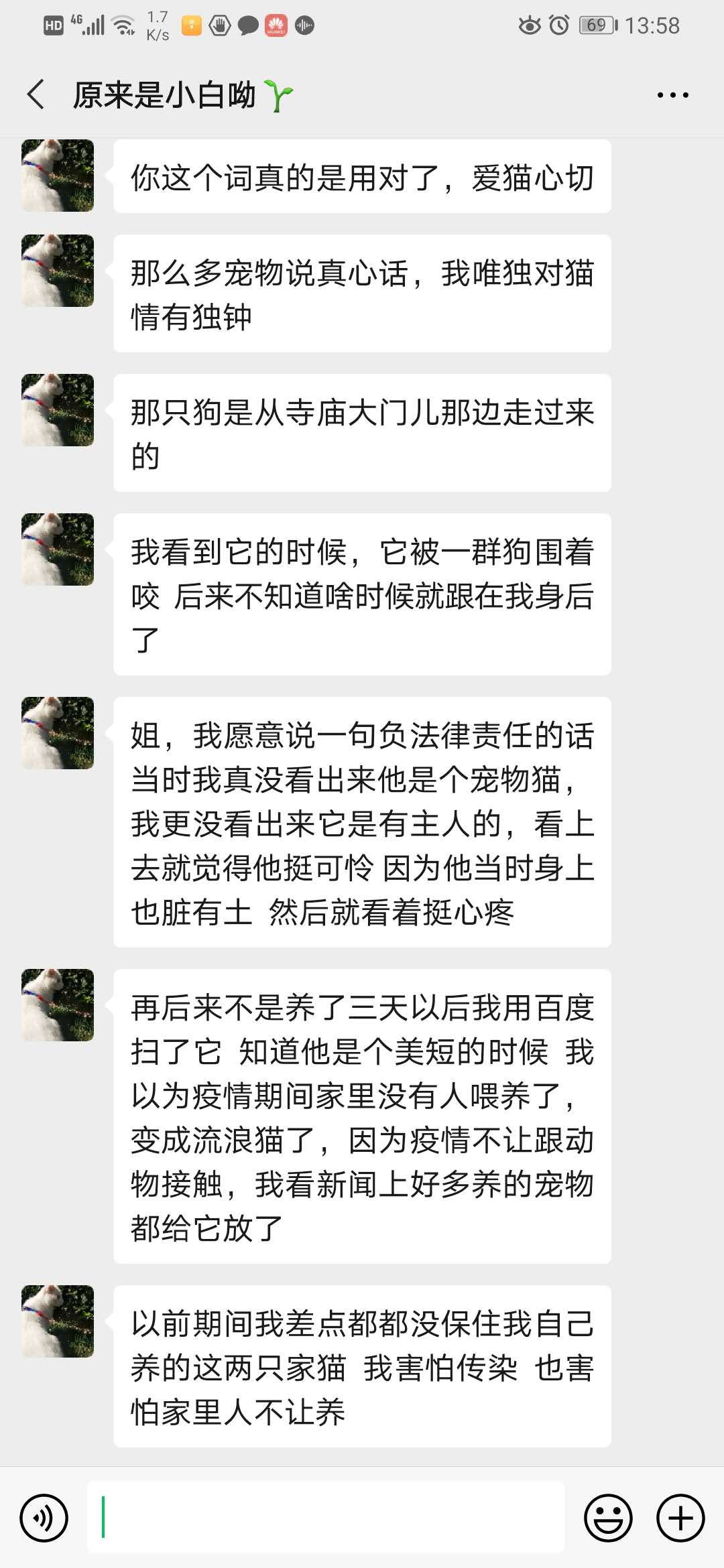The height and width of the screenshot is (1568, 724).
Task: Open sender's avatar beside '爱猫心切' message
Action: tap(58, 176)
